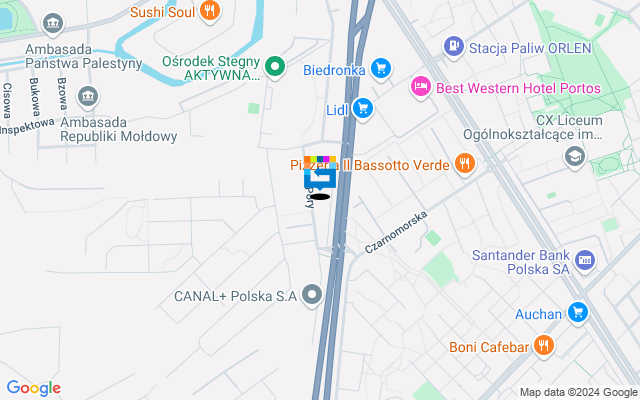Tap the Lidl shopping marker
The width and height of the screenshot is (640, 400).
click(361, 108)
